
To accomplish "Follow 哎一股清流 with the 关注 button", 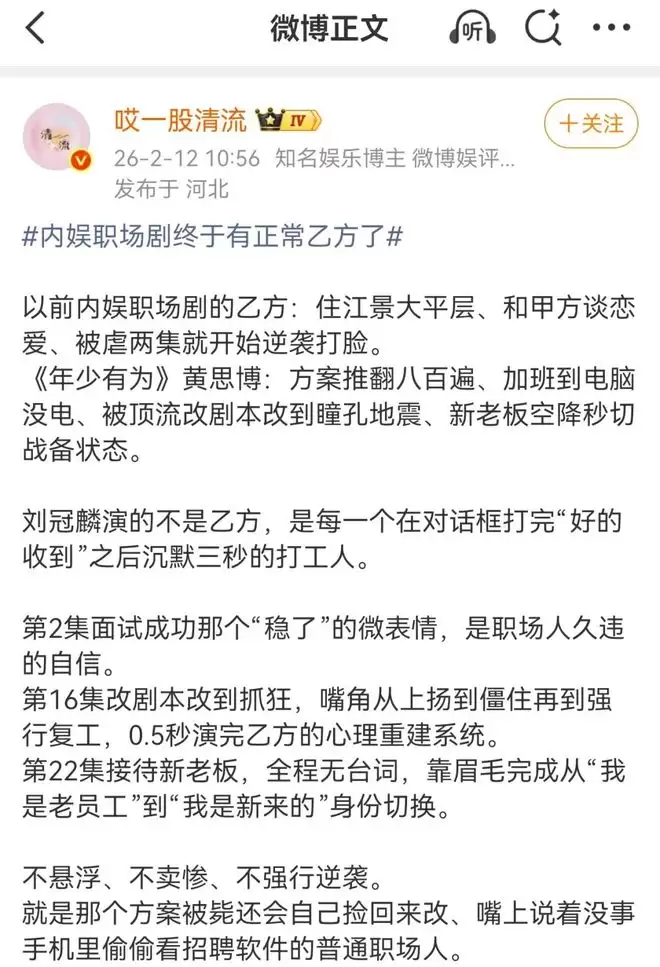I will (x=591, y=124).
